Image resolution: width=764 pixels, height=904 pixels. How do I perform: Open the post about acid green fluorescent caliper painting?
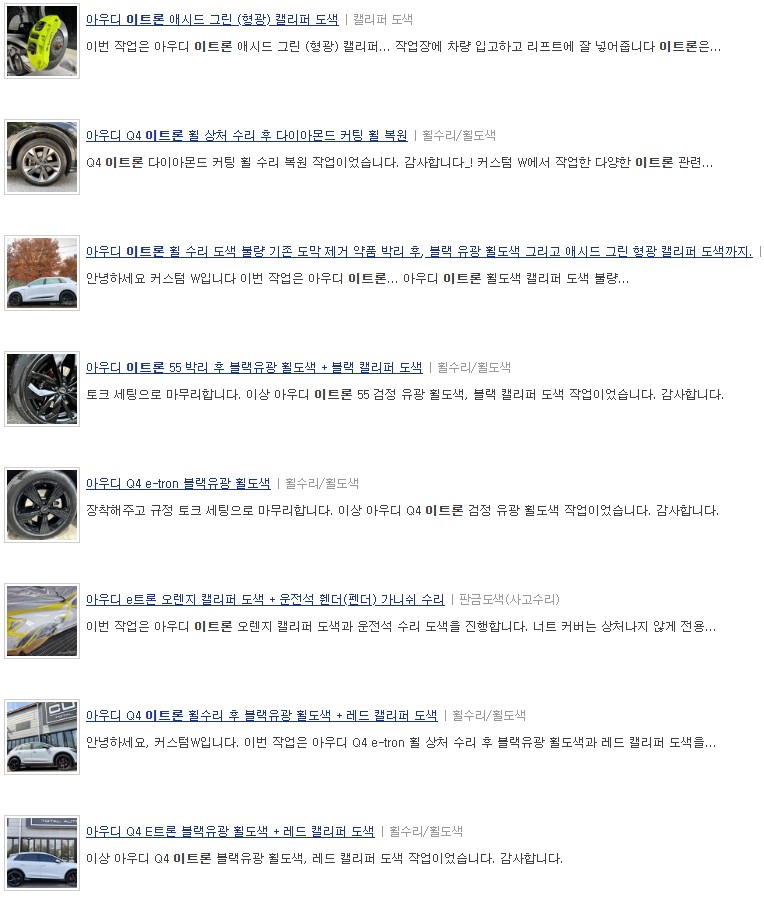212,17
